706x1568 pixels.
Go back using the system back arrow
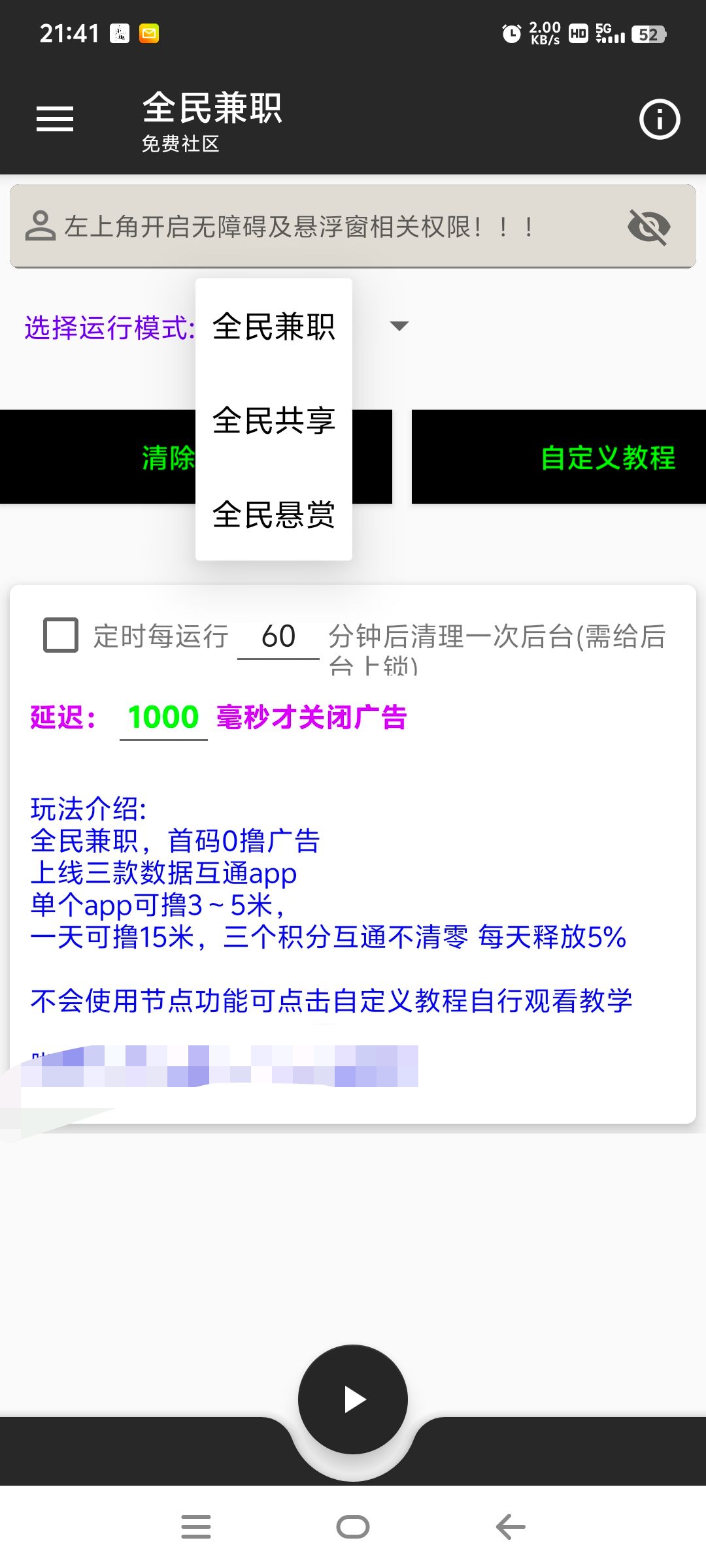[511, 1527]
